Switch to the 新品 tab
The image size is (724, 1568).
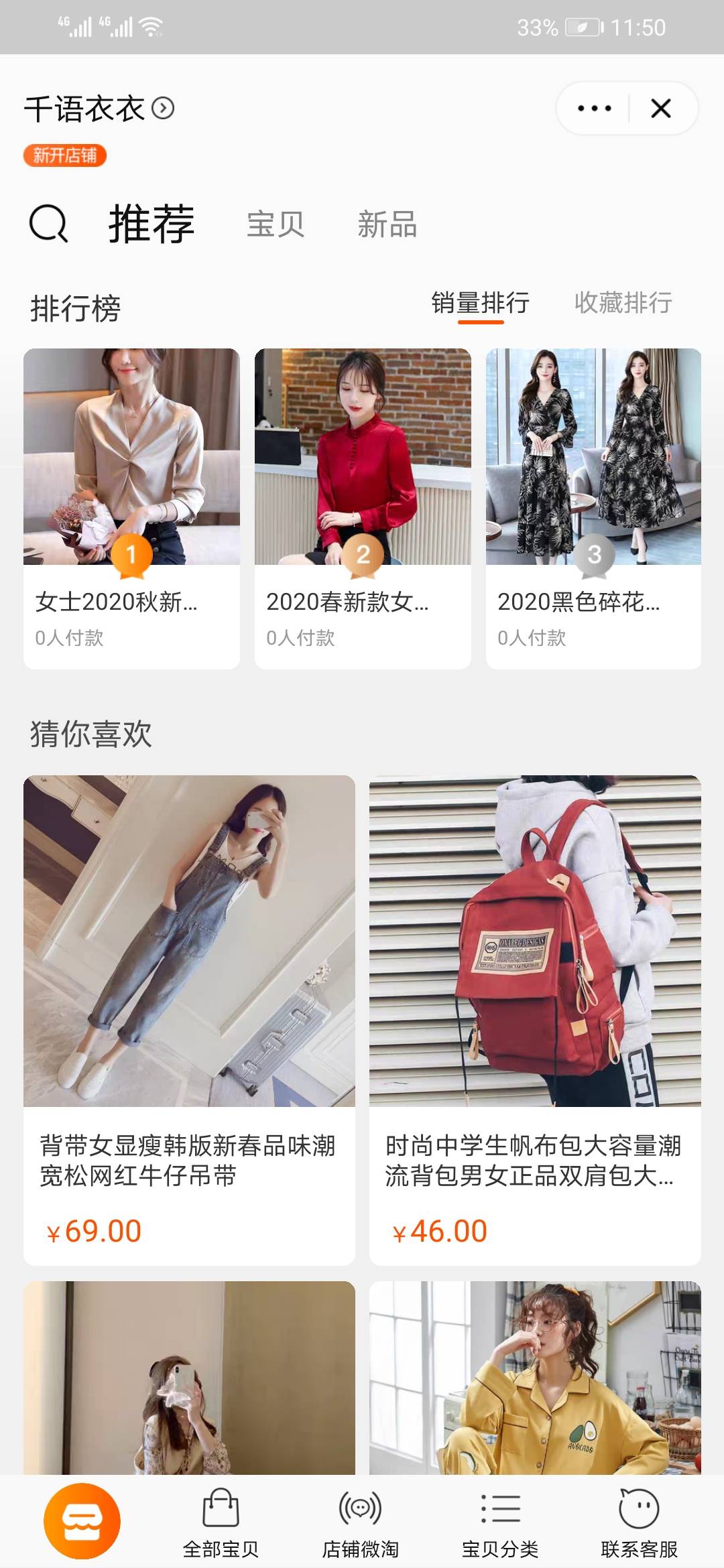(387, 224)
